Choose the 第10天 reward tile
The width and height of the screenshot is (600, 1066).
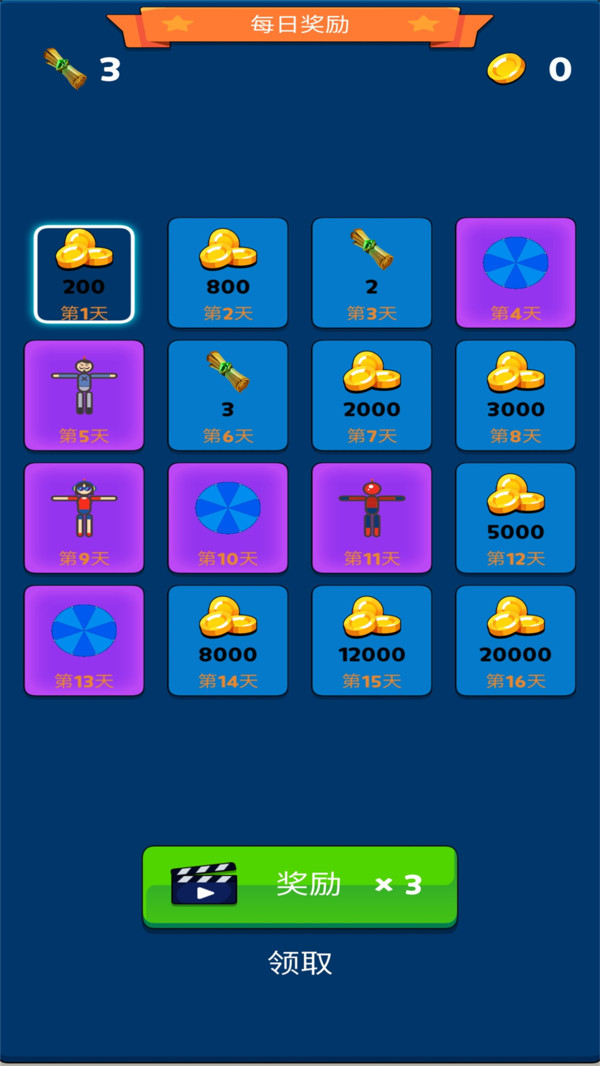pyautogui.click(x=228, y=518)
